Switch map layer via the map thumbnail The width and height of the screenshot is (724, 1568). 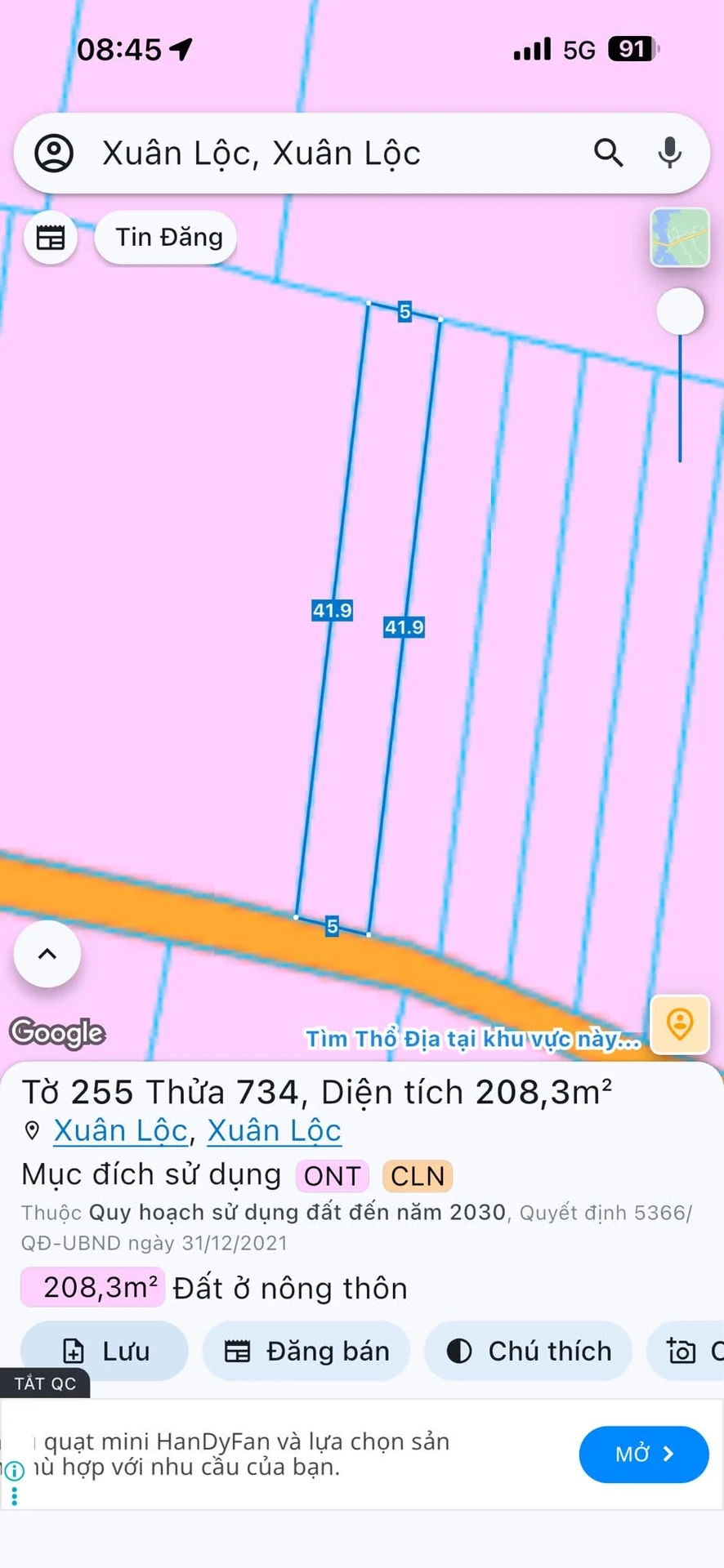tap(680, 238)
